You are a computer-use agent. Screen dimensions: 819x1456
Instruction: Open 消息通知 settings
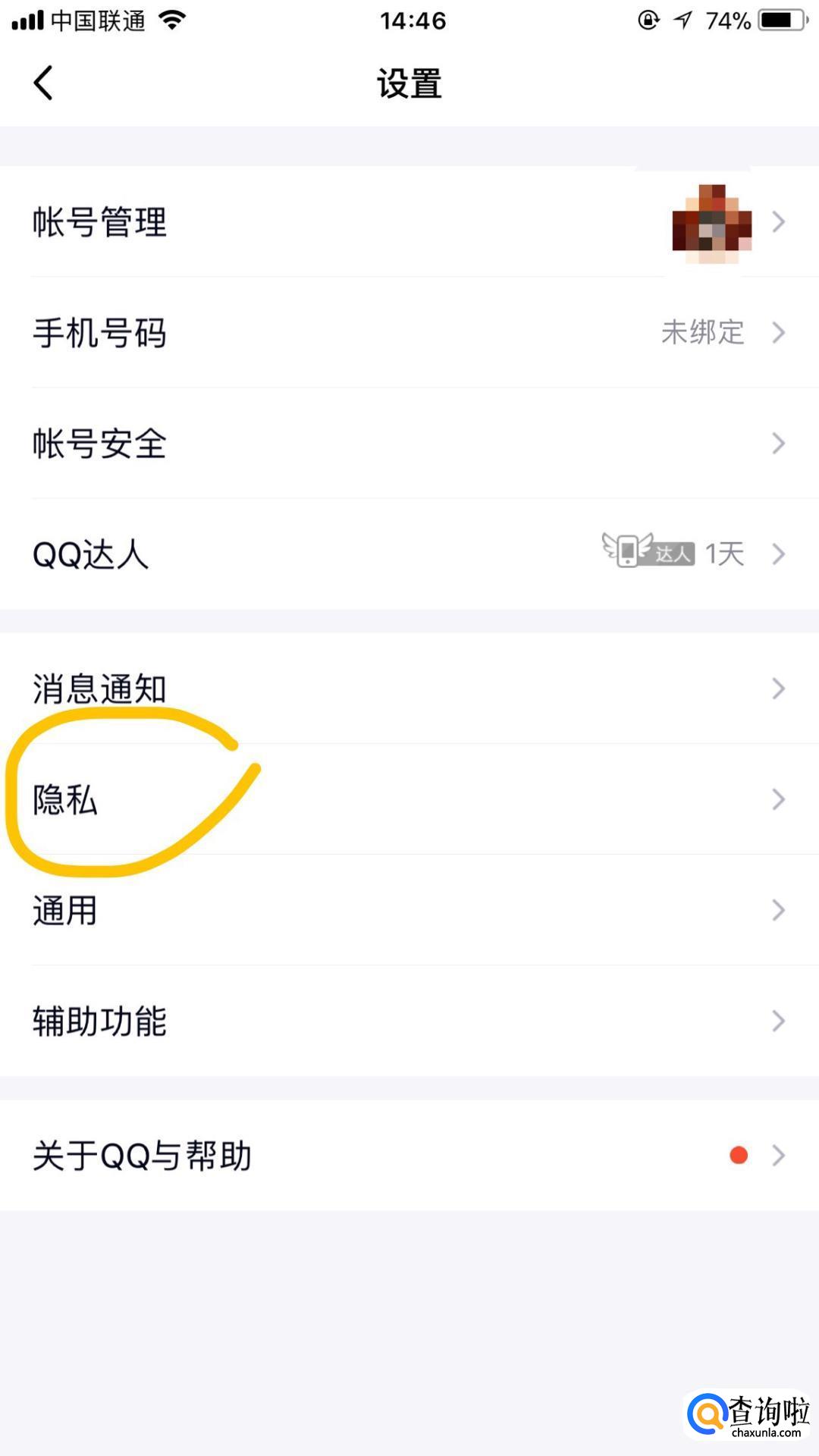pos(409,689)
